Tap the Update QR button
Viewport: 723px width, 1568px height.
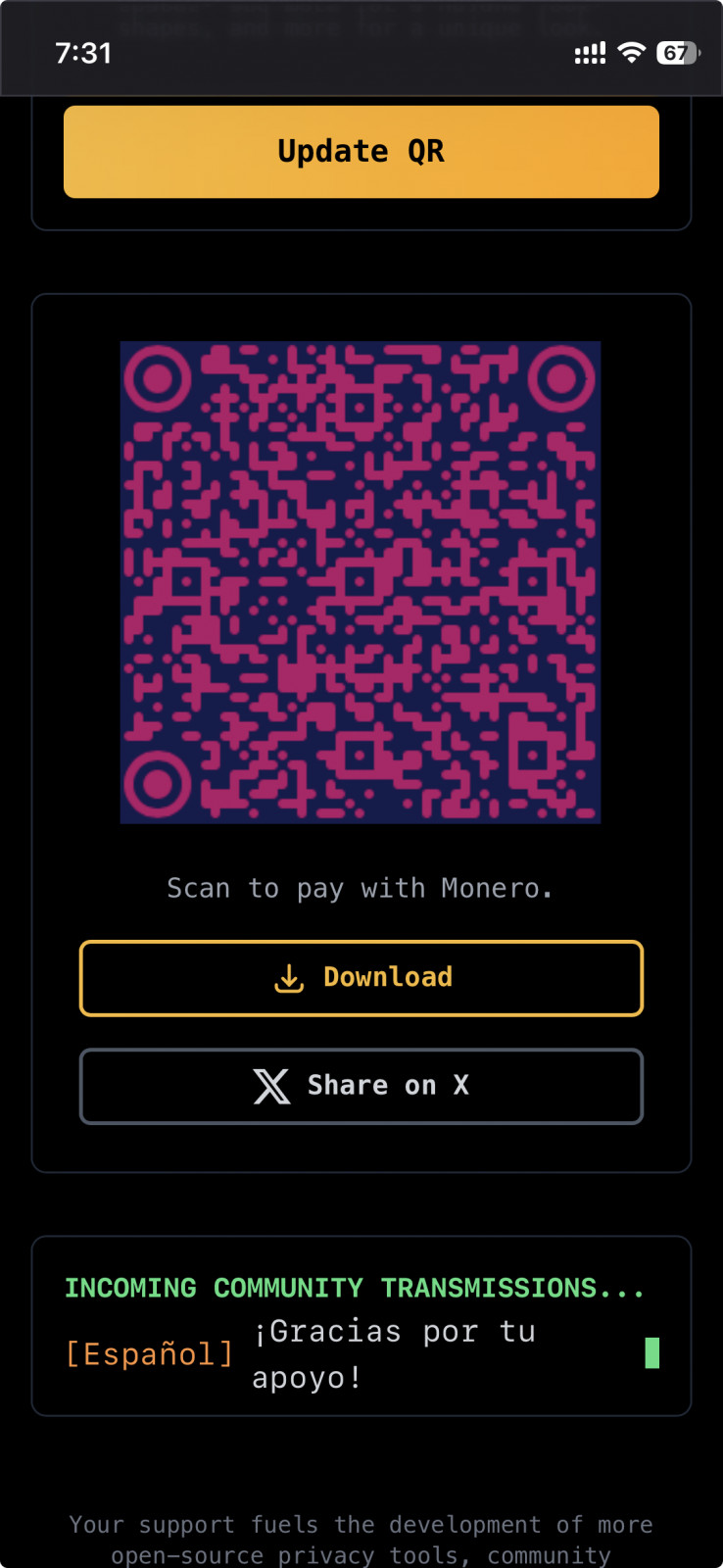pyautogui.click(x=361, y=152)
